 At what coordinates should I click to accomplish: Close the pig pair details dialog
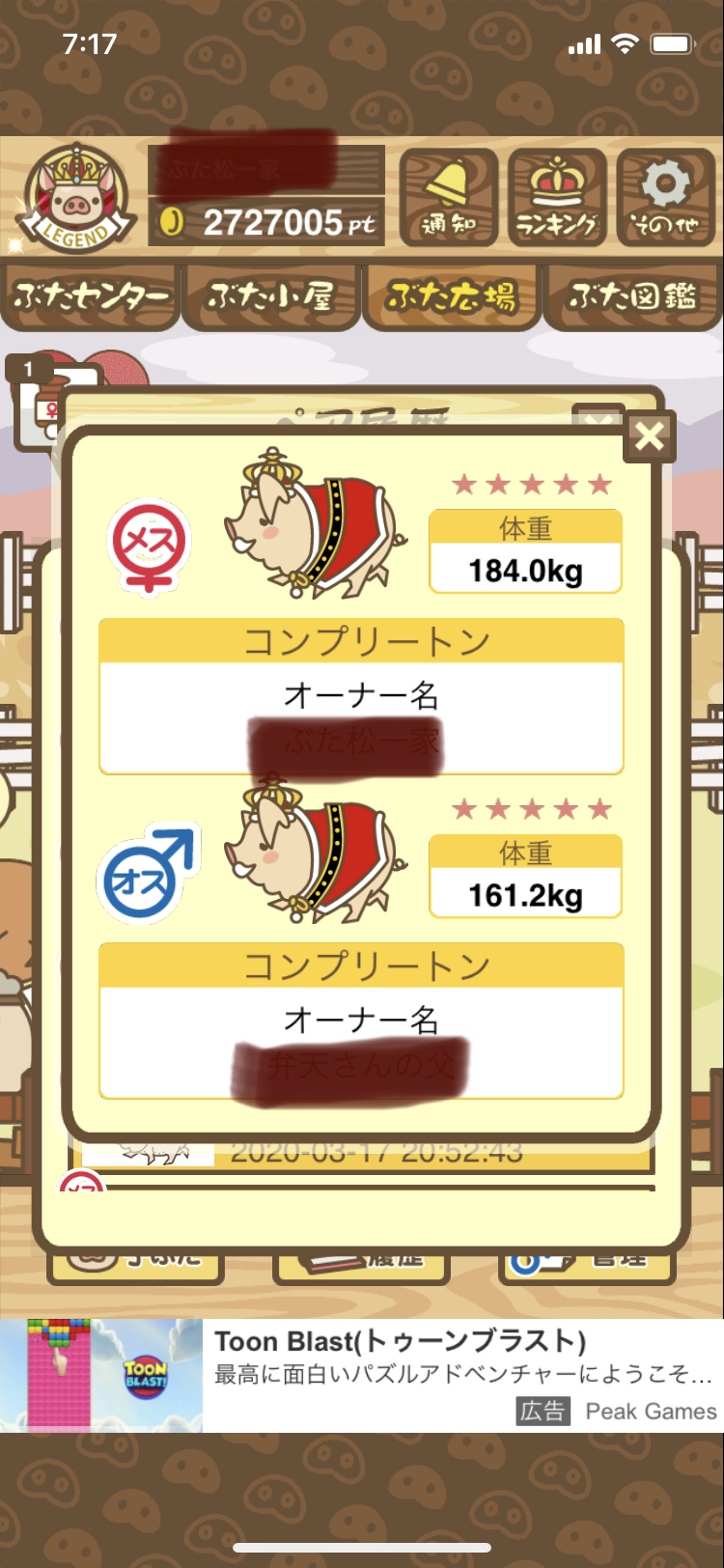[650, 436]
